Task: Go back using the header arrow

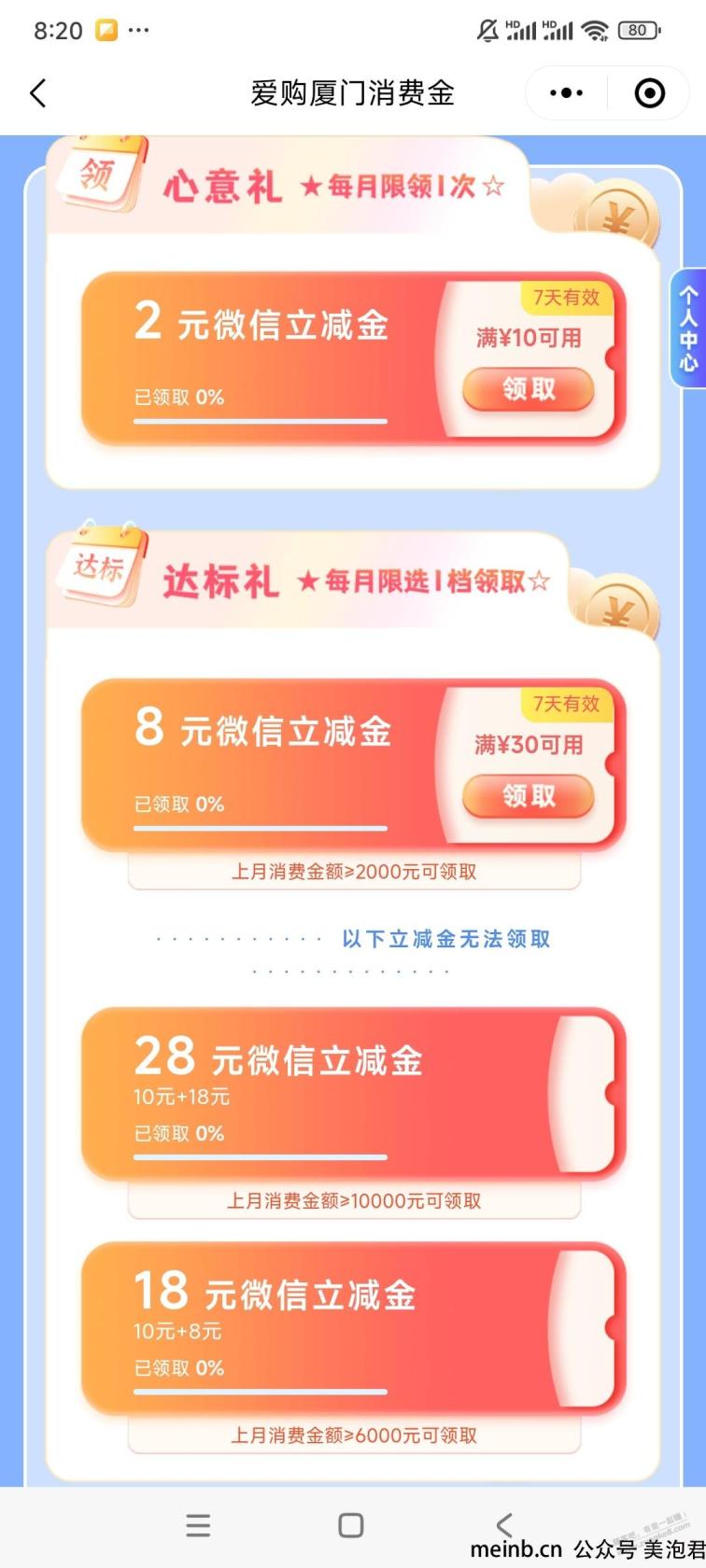Action: point(37,93)
